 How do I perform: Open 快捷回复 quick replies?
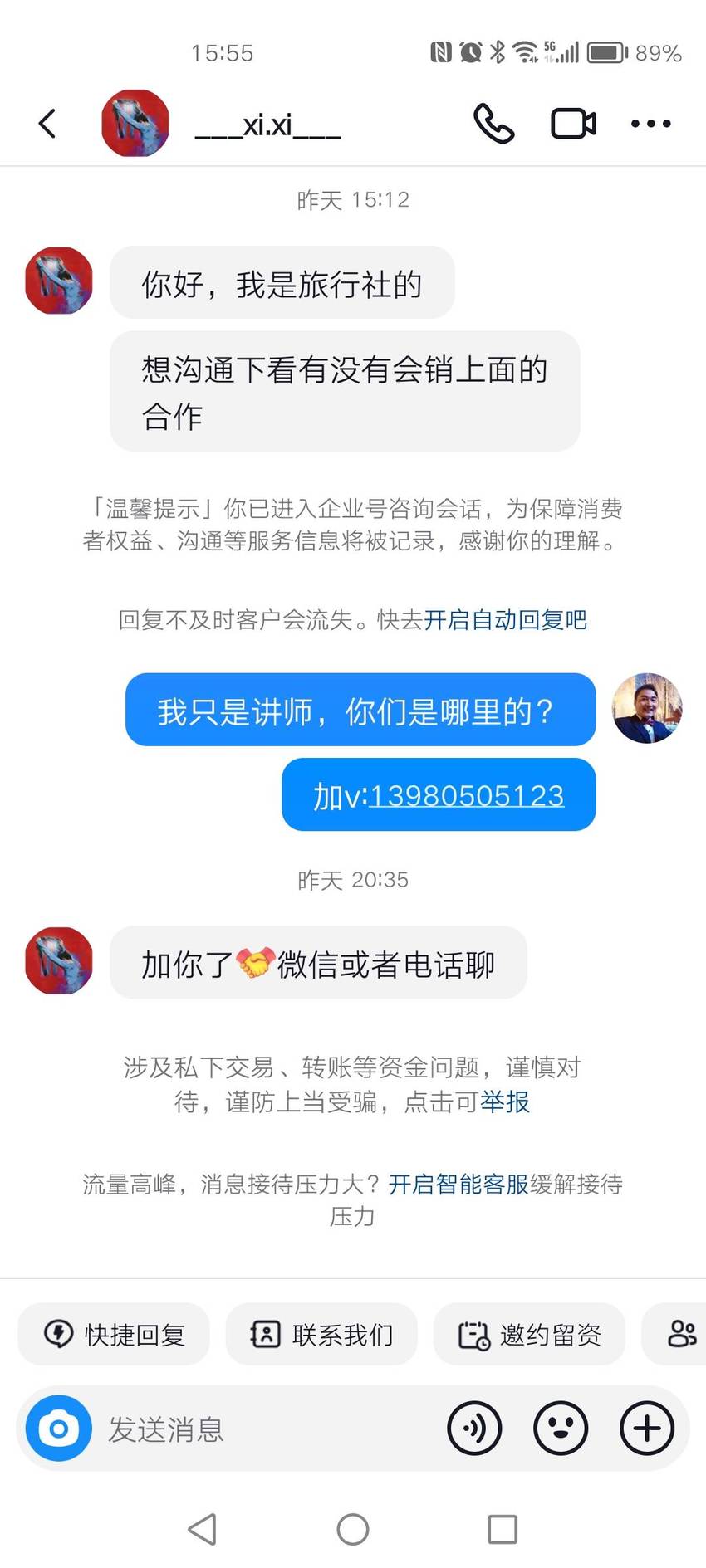(x=114, y=1334)
